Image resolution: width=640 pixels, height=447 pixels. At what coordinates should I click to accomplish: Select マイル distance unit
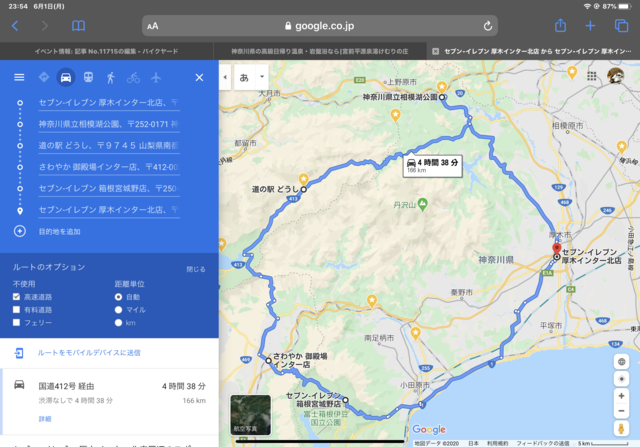coord(120,310)
